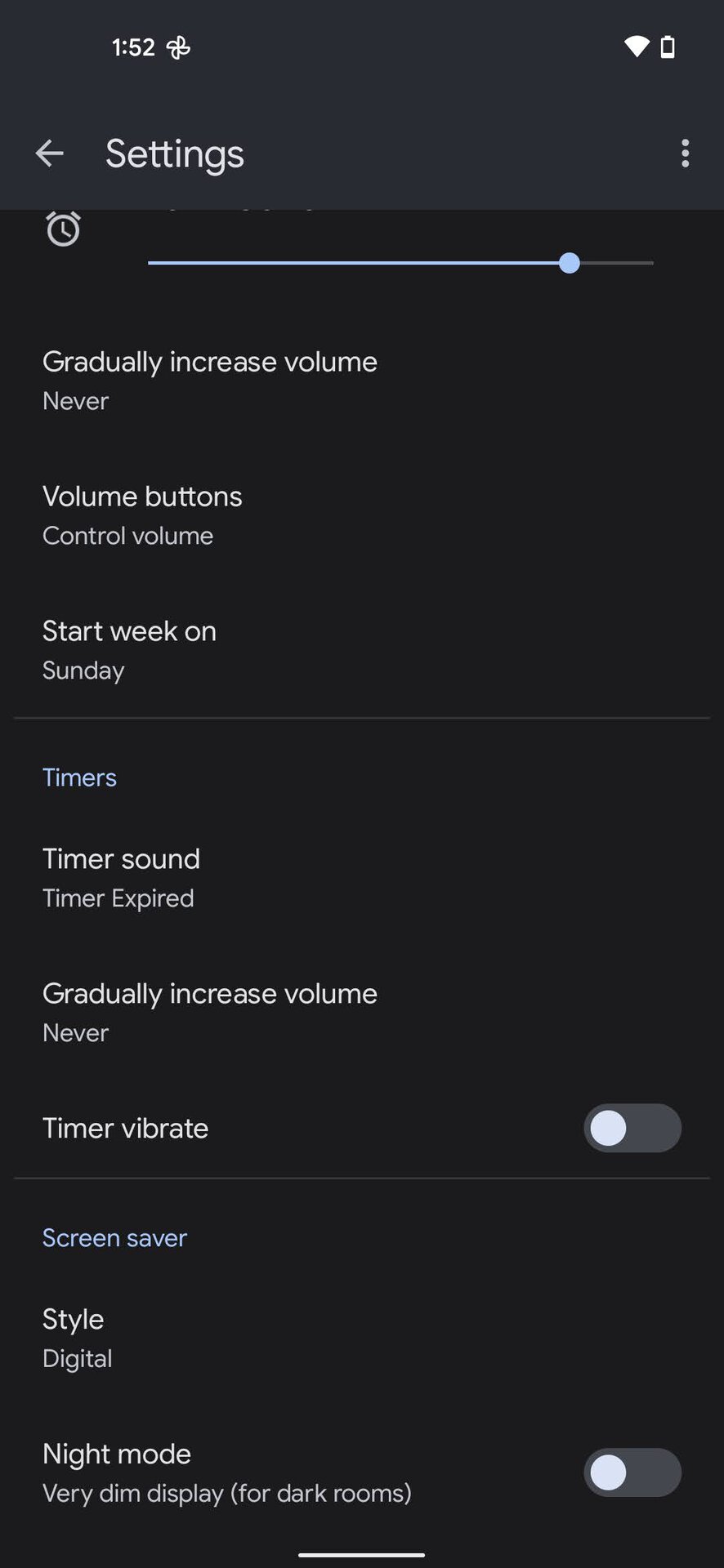Open Volume buttons setting
Image resolution: width=724 pixels, height=1568 pixels.
[142, 514]
